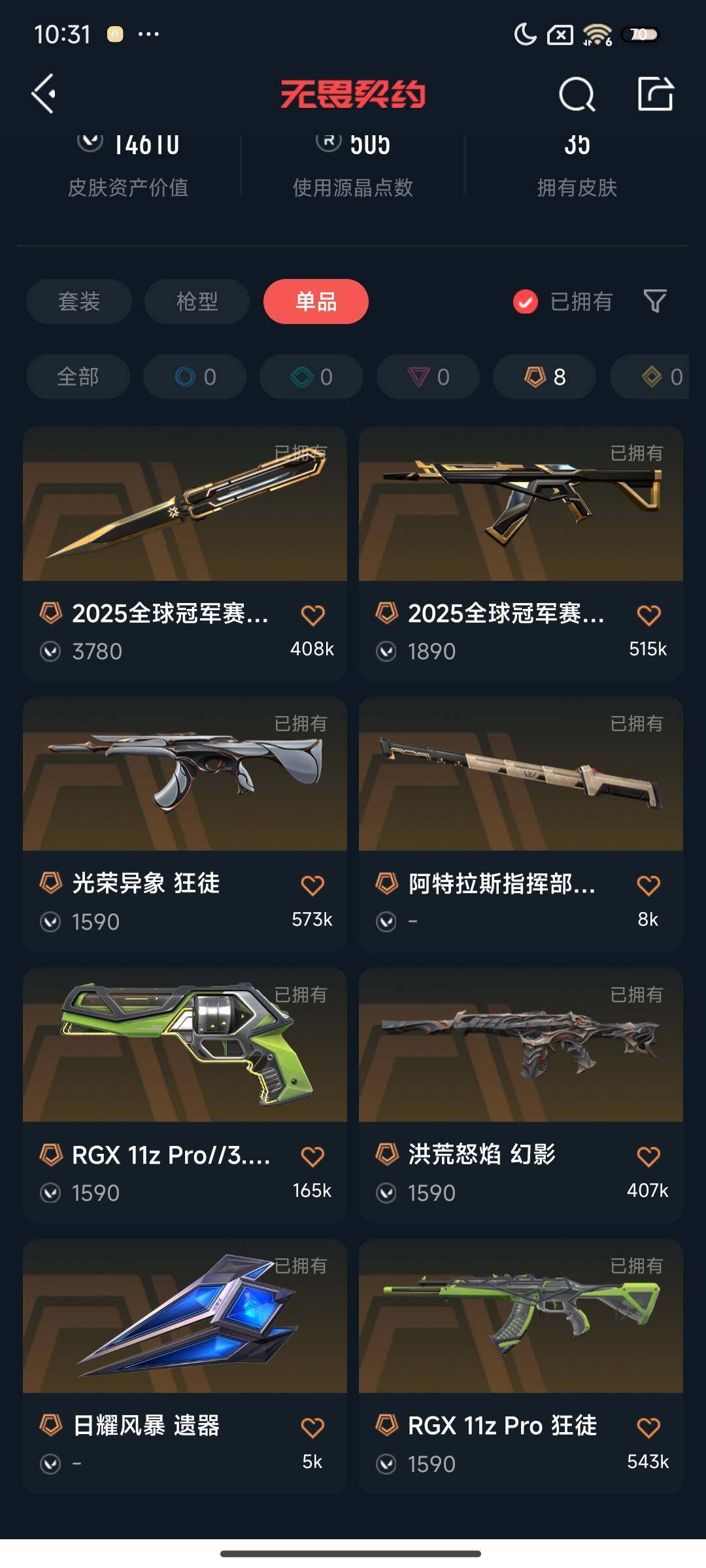
Task: Go back using the top-left arrow
Action: tap(44, 94)
